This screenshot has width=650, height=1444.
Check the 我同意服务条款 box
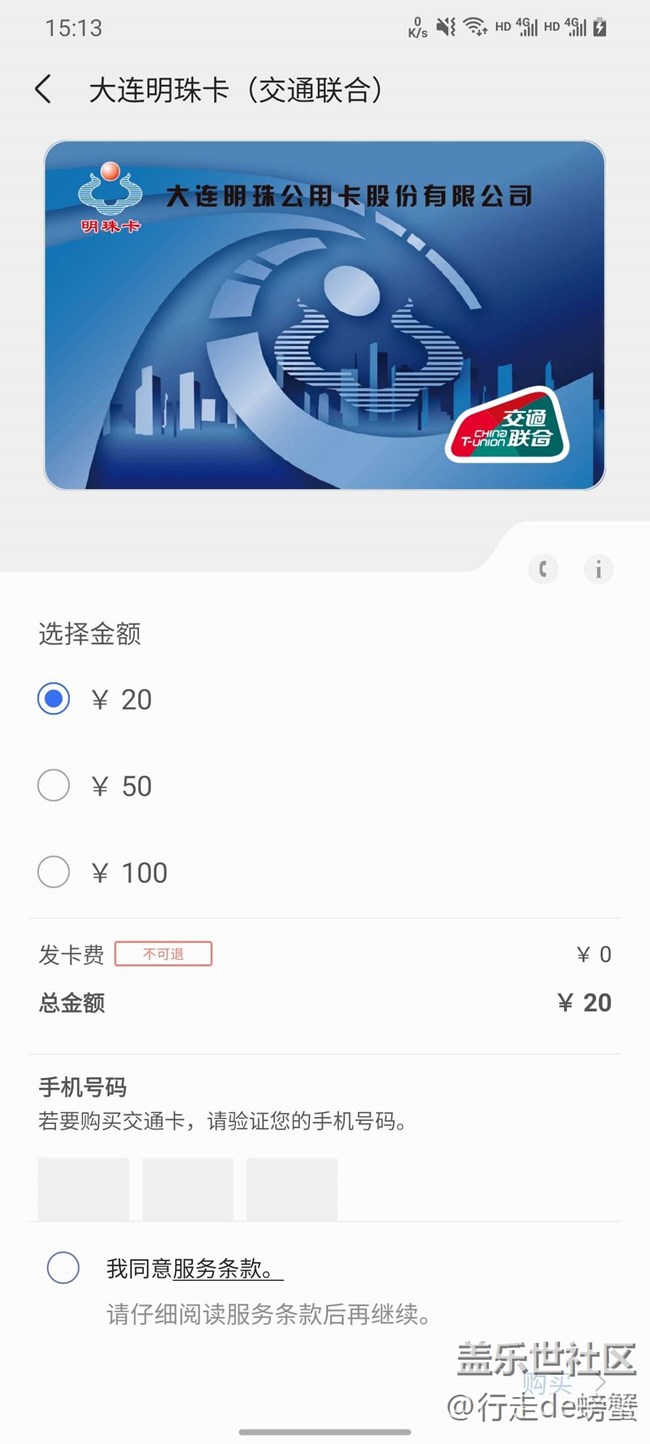pyautogui.click(x=63, y=1268)
